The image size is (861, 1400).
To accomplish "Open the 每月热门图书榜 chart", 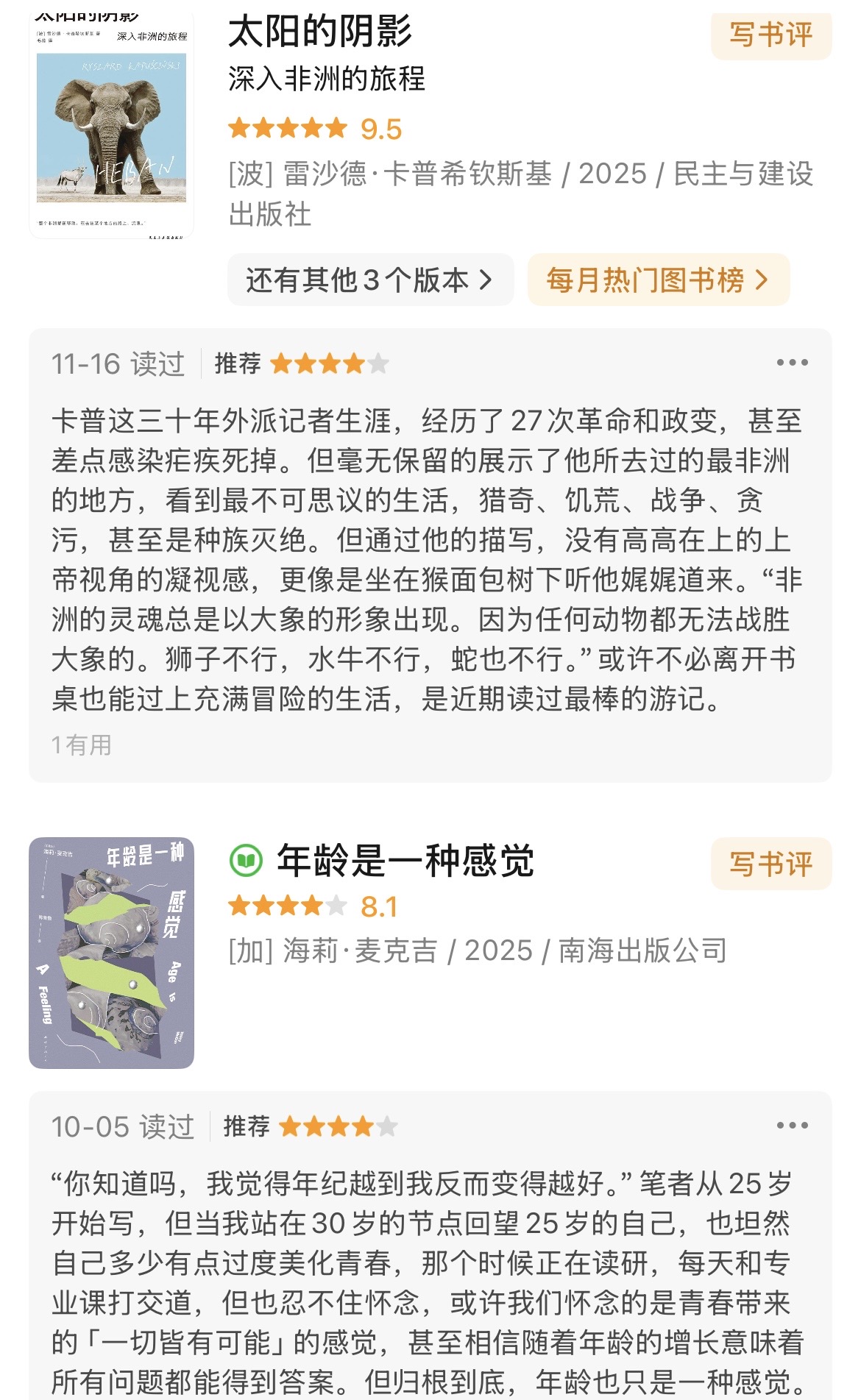I will (x=659, y=280).
